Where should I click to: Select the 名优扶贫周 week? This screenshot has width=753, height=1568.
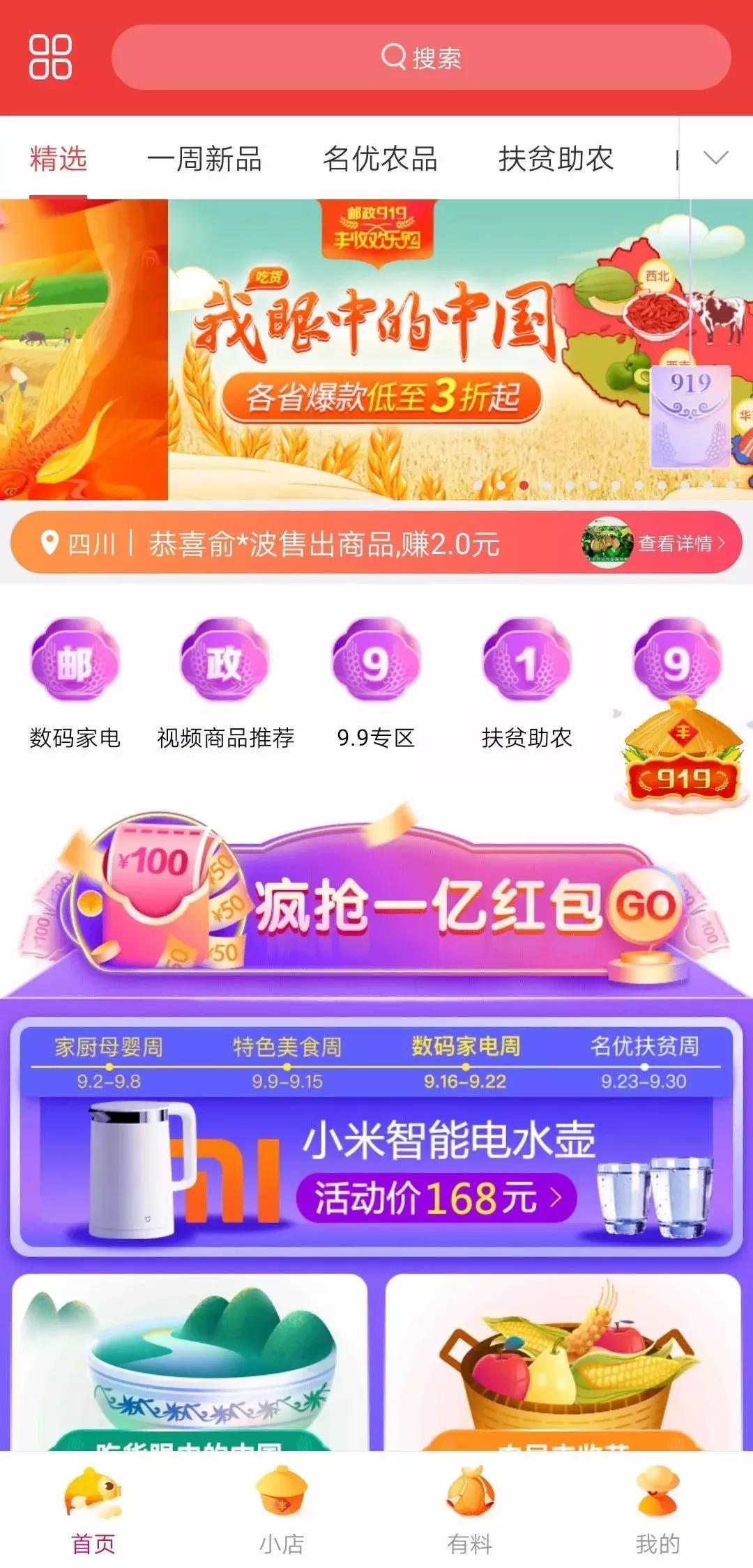pyautogui.click(x=644, y=1061)
